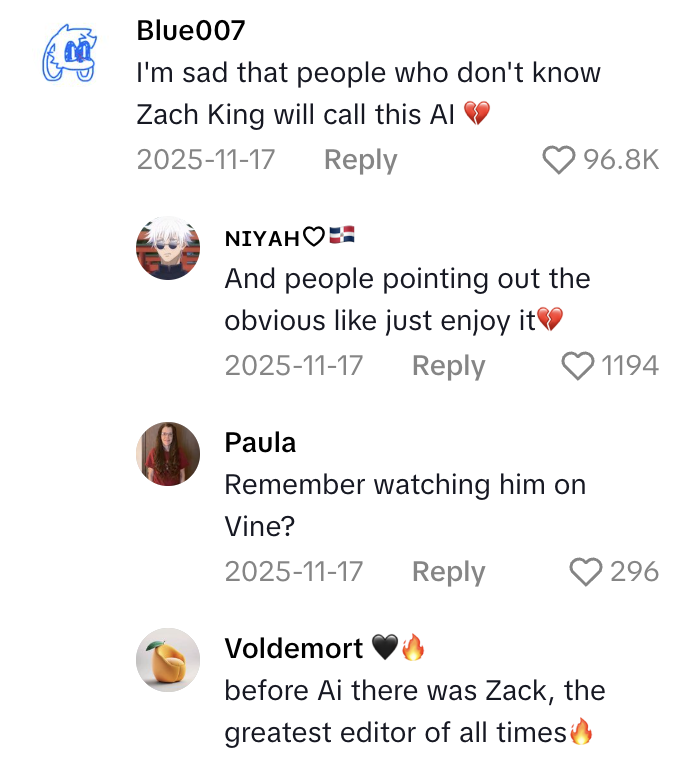Like Blue007's comment
696x760 pixels.
559,160
